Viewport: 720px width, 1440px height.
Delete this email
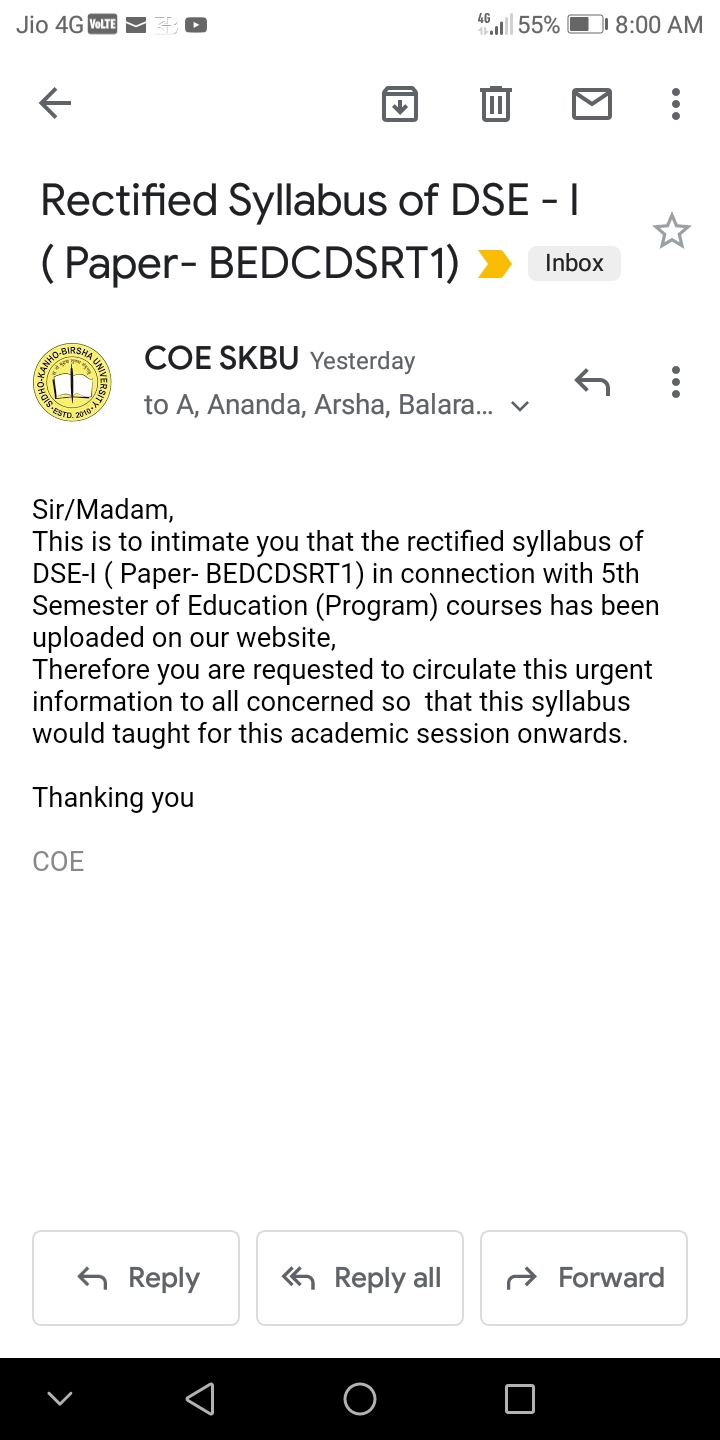[496, 103]
